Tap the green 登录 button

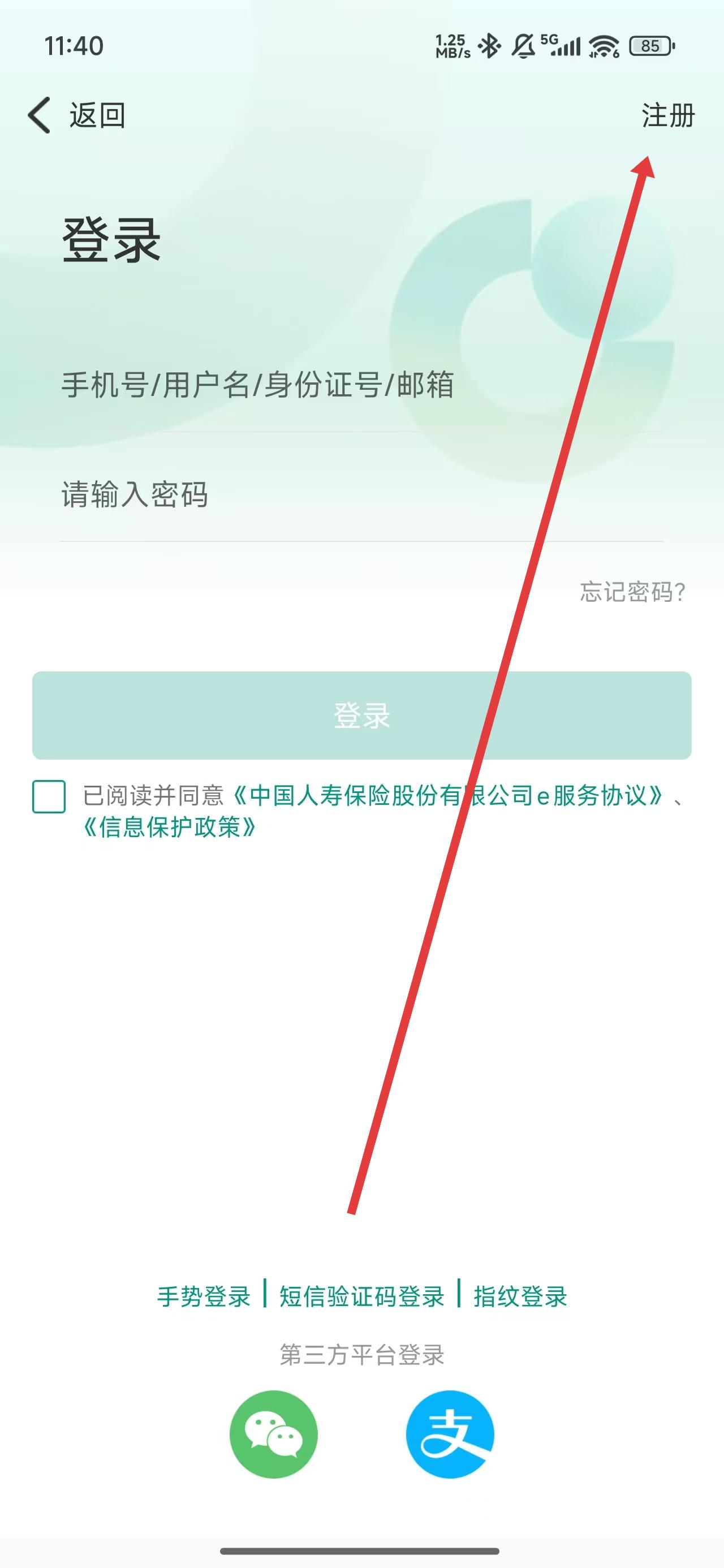(361, 715)
